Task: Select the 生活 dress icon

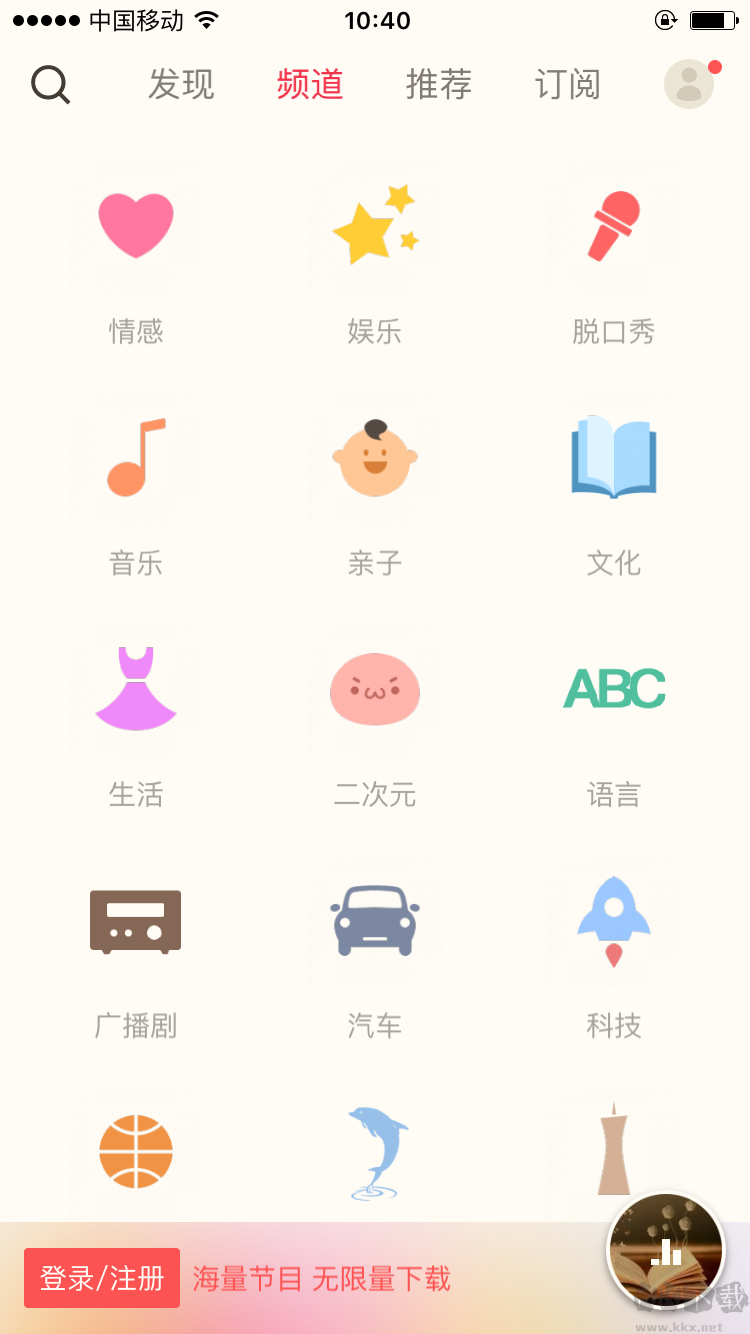Action: pyautogui.click(x=135, y=687)
